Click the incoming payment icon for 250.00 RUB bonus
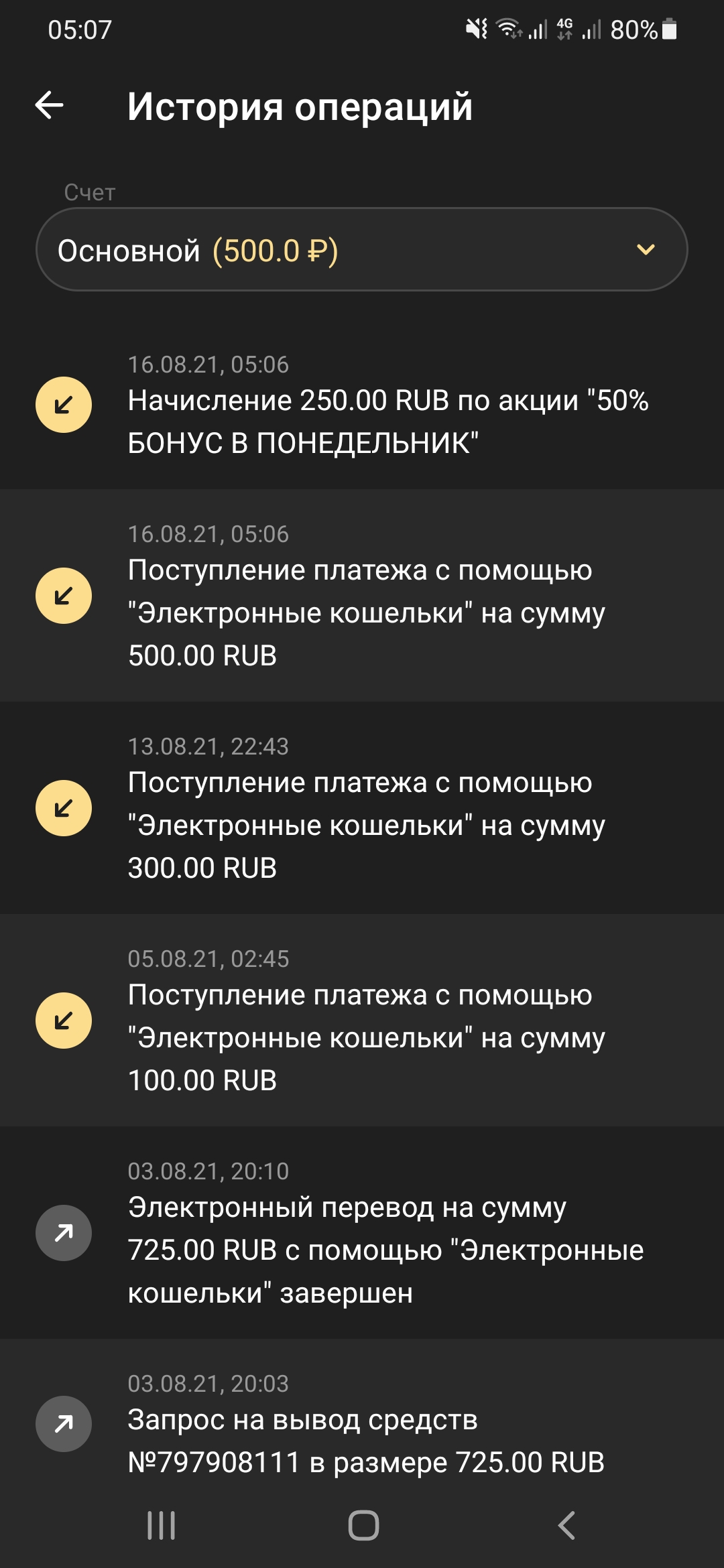This screenshot has width=724, height=1568. [x=64, y=403]
